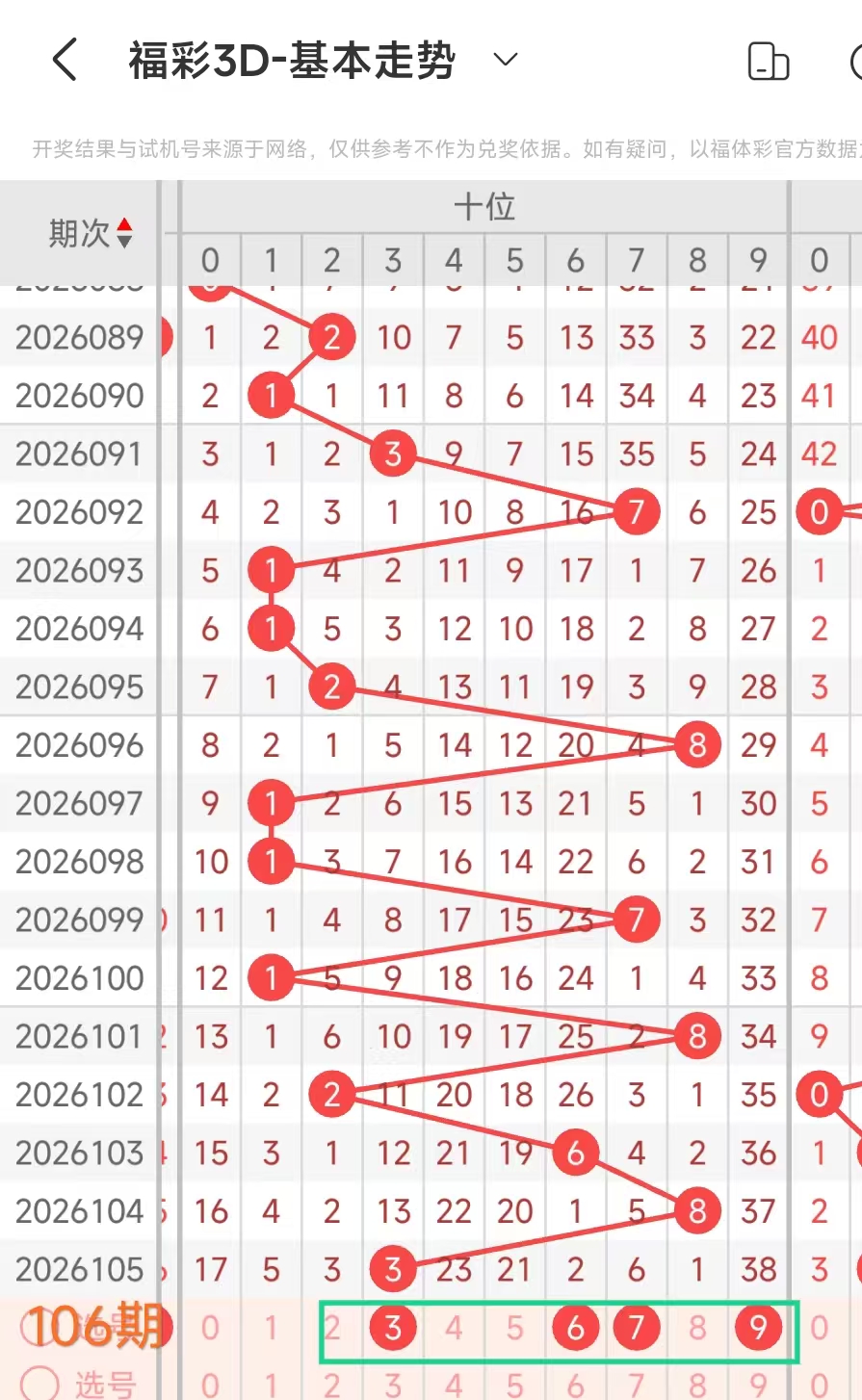
Task: Pick number 1 in the 106期 row
Action: point(271,1328)
